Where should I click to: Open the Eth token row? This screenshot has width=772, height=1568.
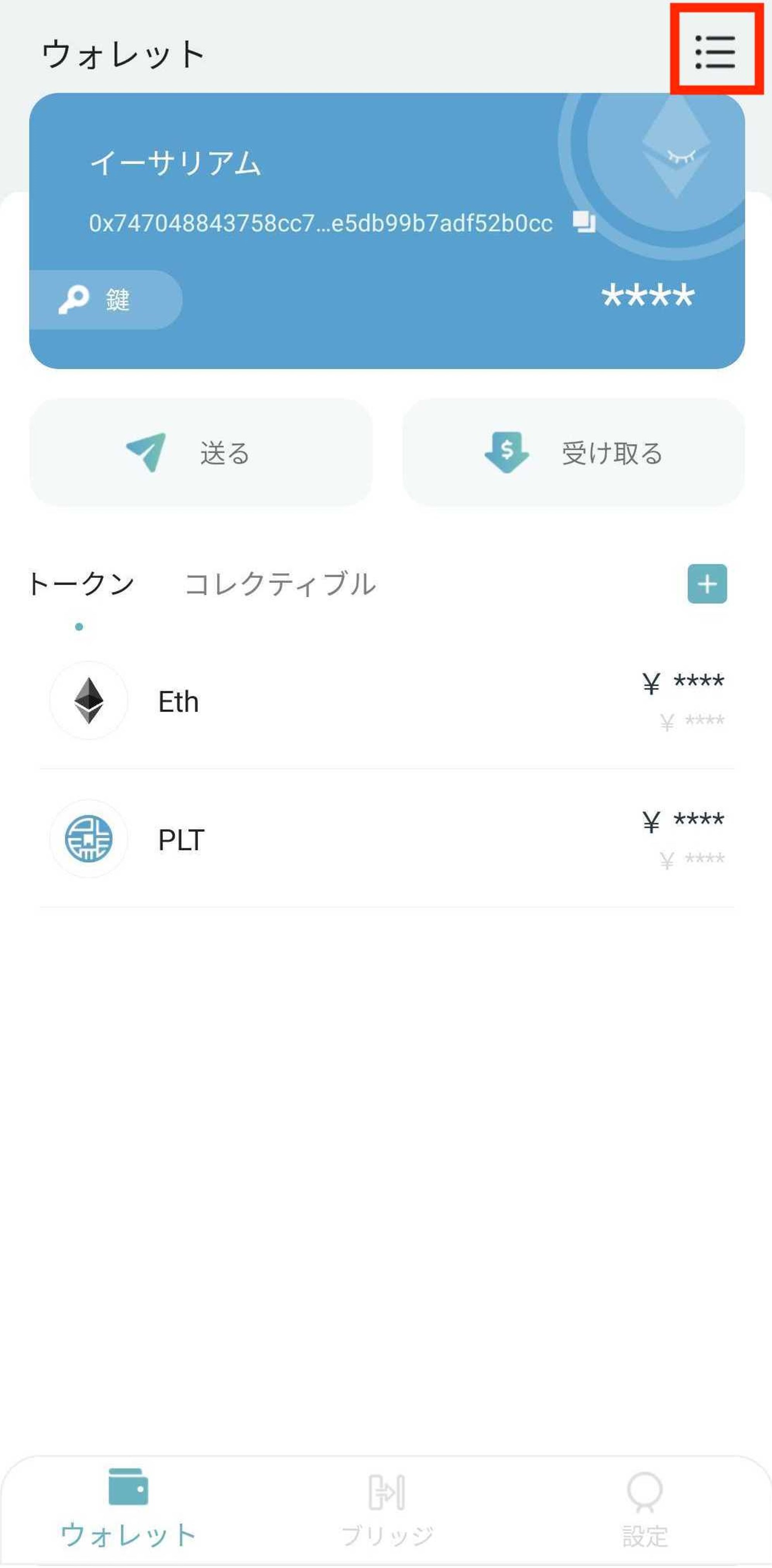pos(387,701)
